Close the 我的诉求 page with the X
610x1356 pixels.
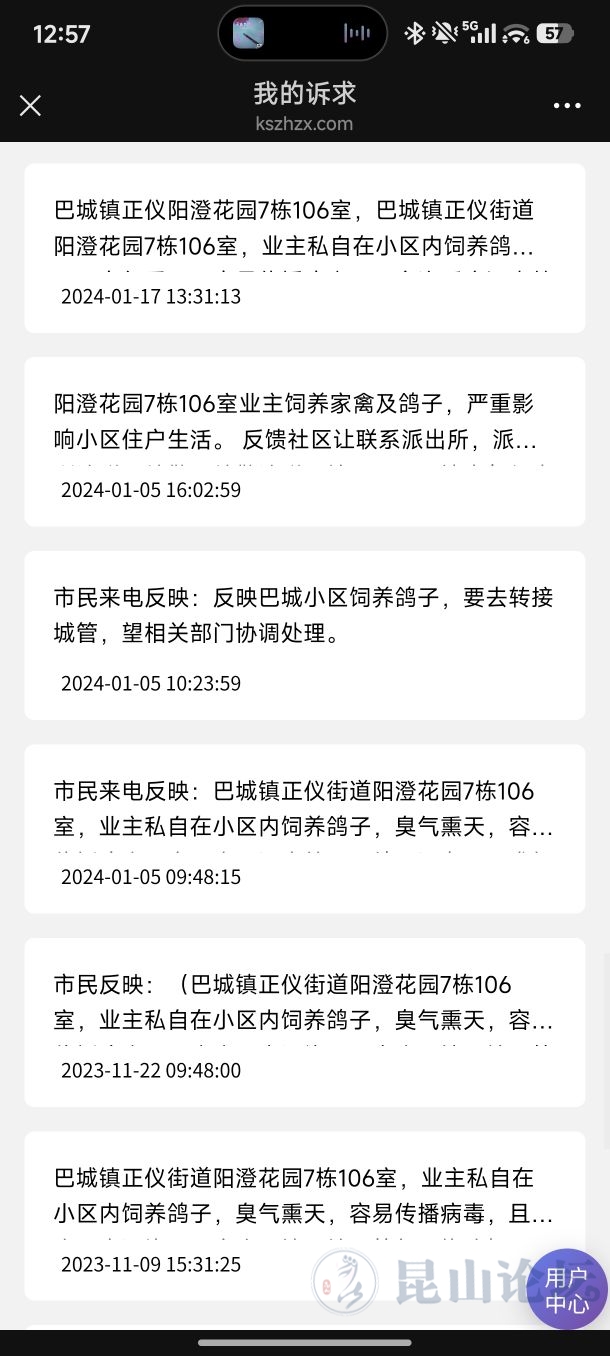tap(31, 106)
